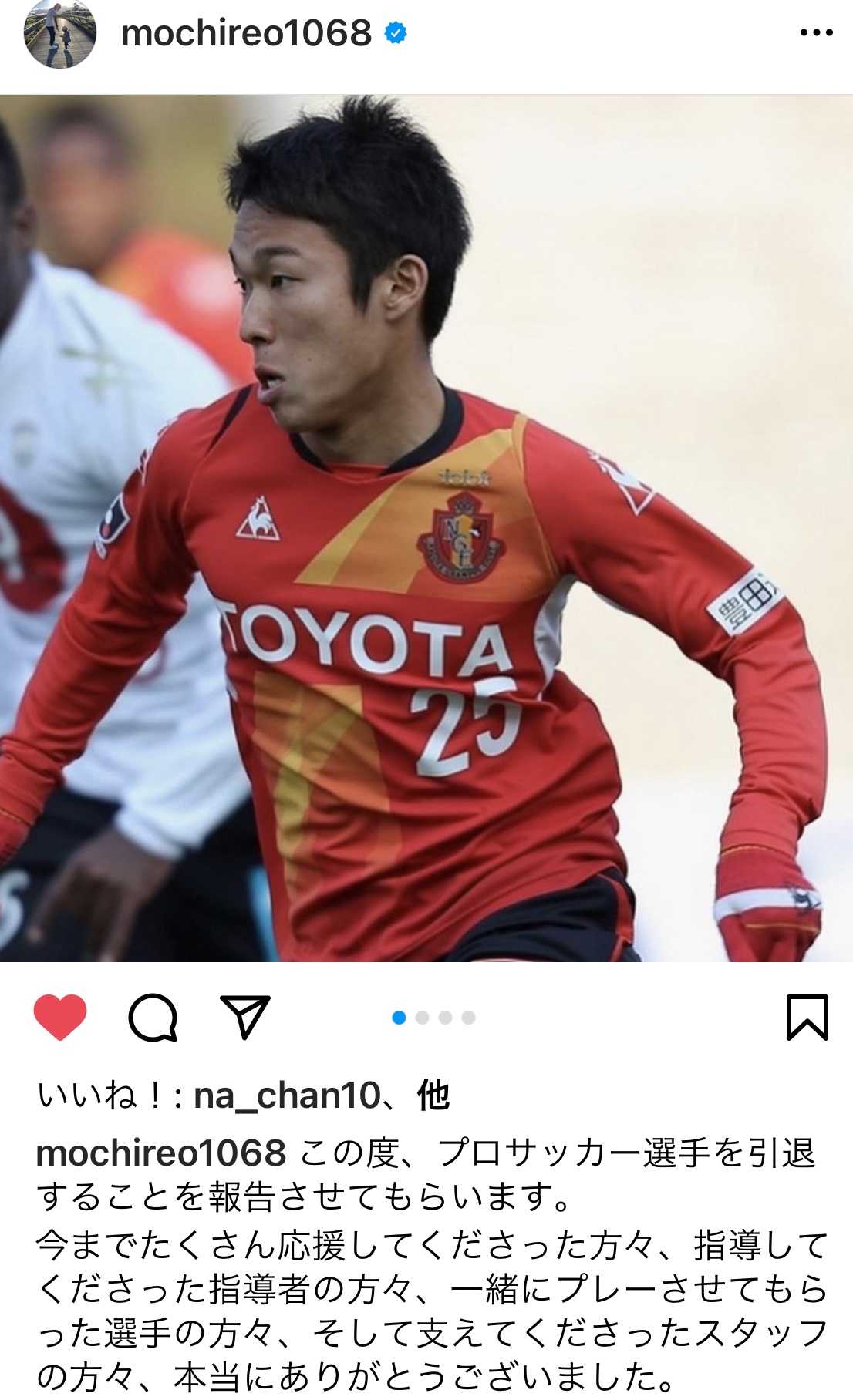Open the mochireo1068 username in the caption
853x1400 pixels.
coord(161,1154)
